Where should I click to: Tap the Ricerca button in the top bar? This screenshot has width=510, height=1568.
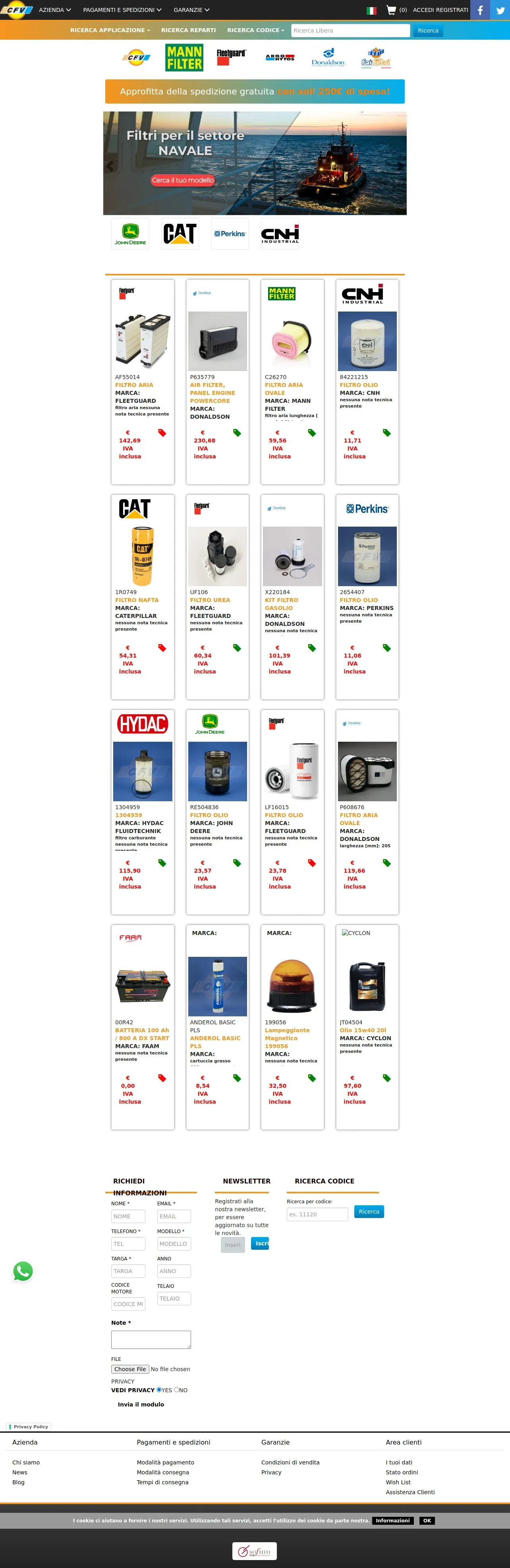(x=428, y=31)
